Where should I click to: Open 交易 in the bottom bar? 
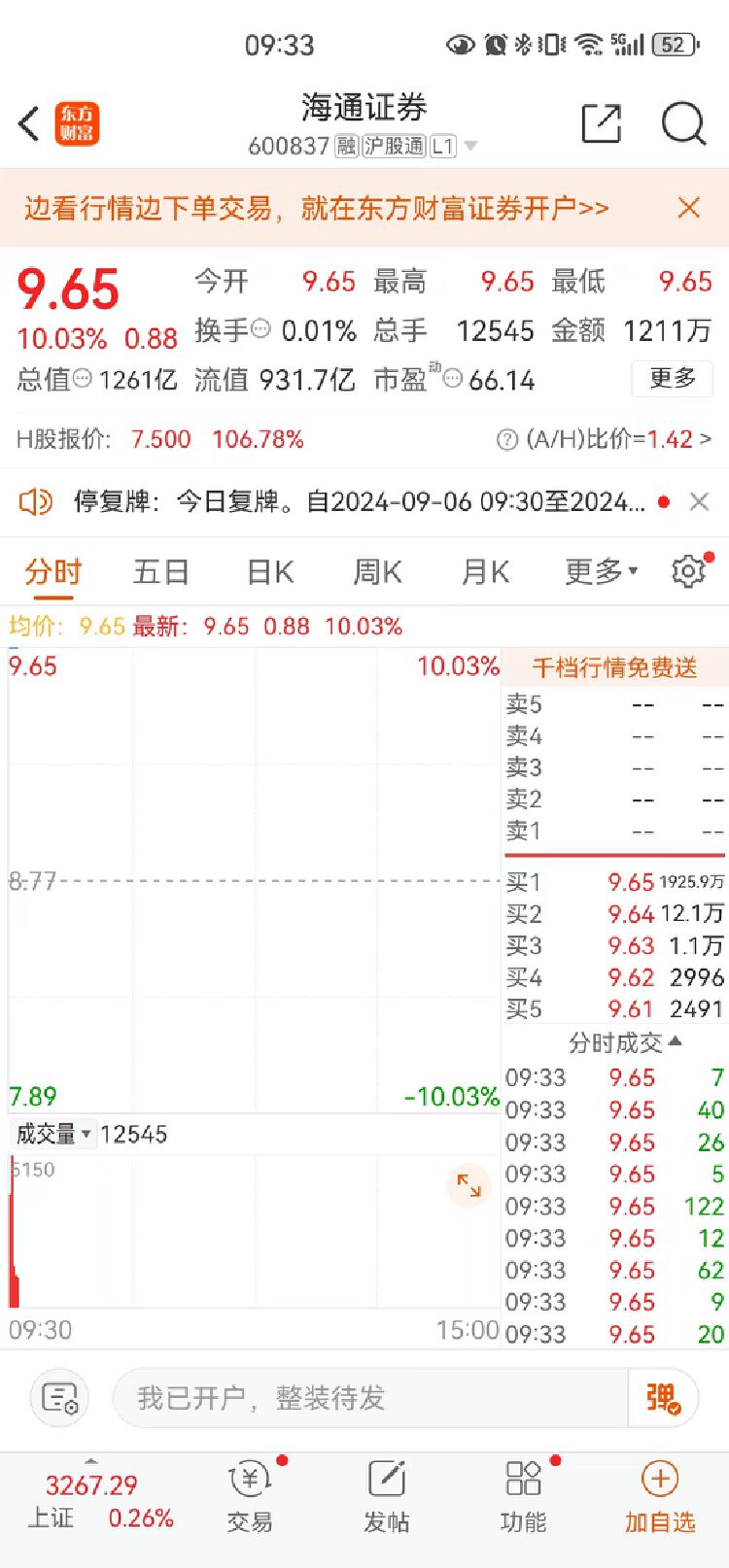click(250, 1497)
